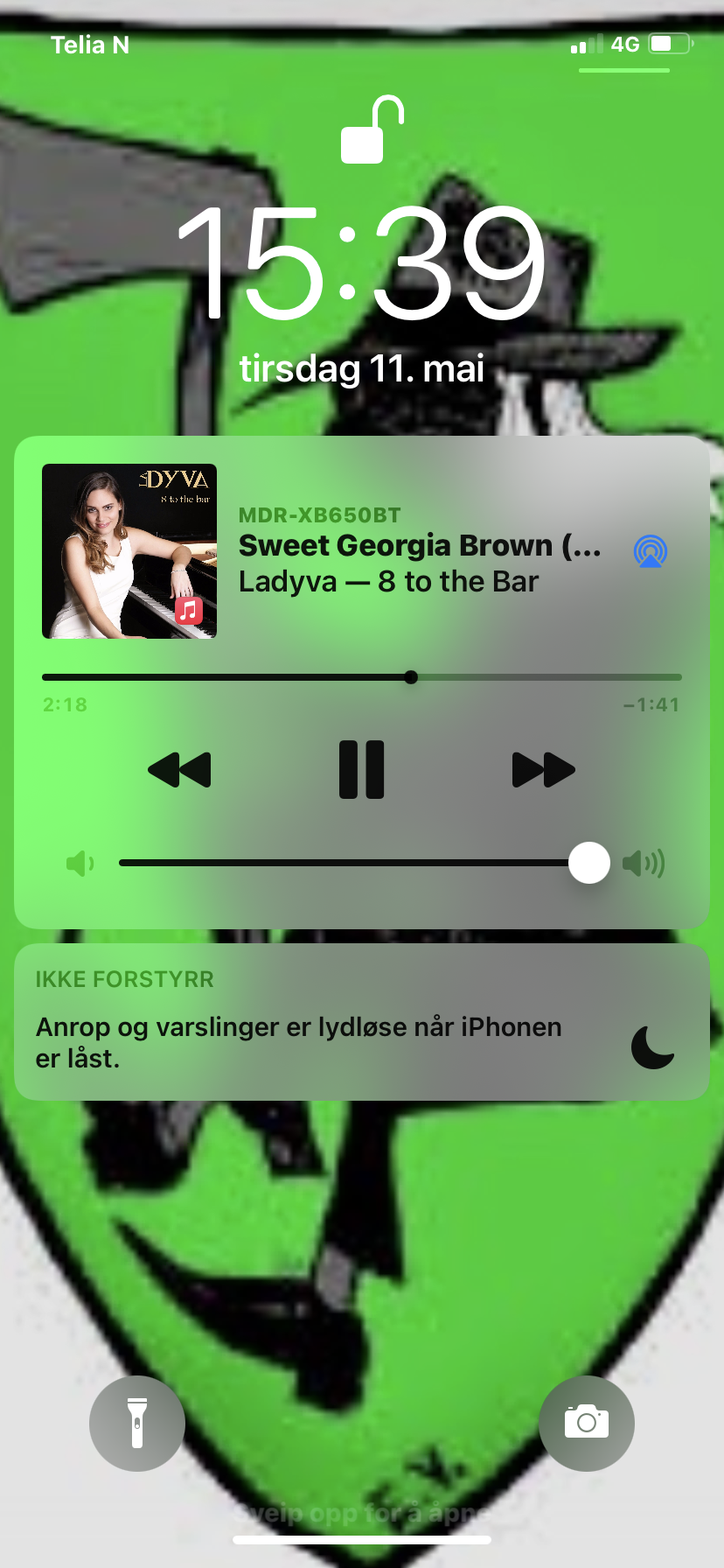
Task: Open the AirPlay audio output picker
Action: pyautogui.click(x=650, y=551)
